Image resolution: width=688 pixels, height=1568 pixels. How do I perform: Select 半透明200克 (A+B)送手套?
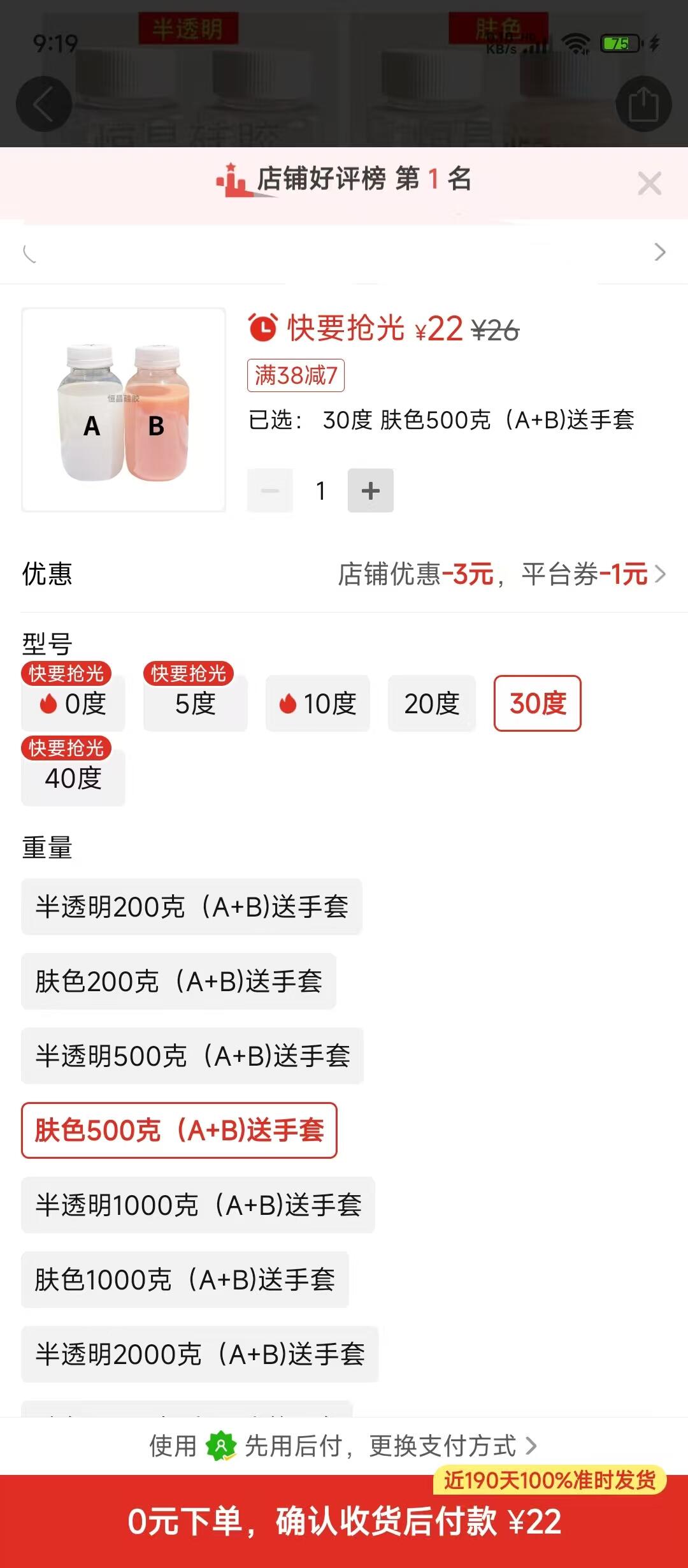[192, 907]
